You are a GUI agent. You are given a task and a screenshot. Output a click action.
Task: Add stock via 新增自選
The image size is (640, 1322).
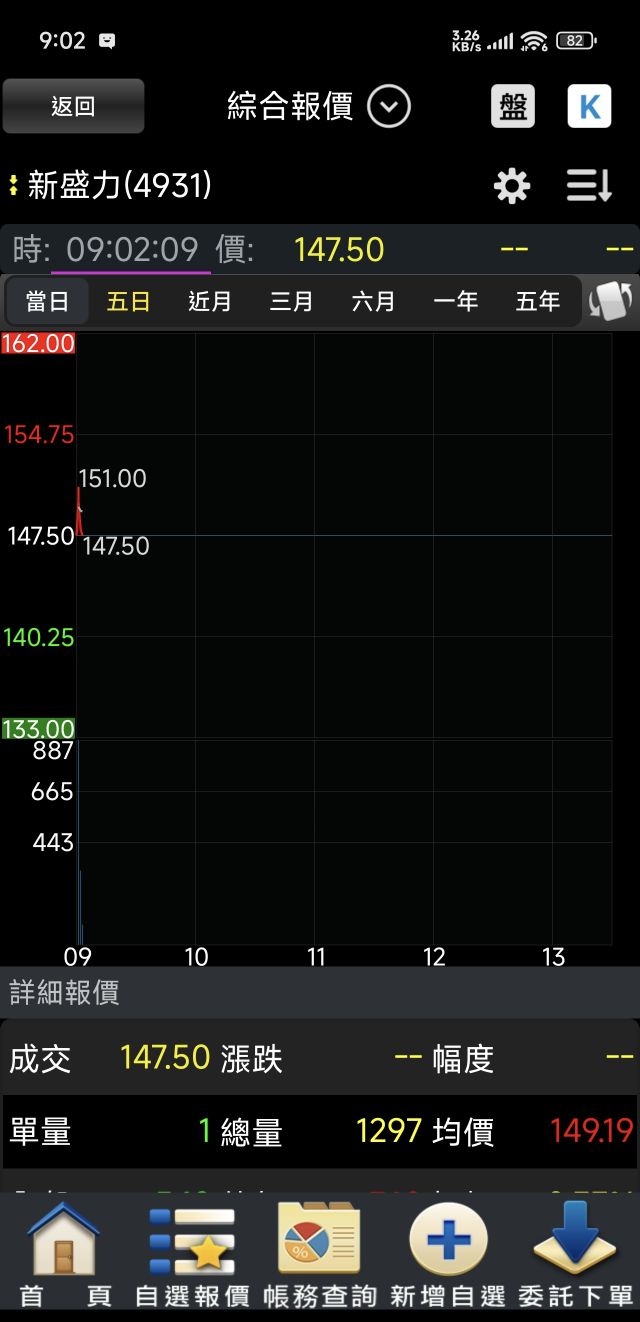(448, 1255)
